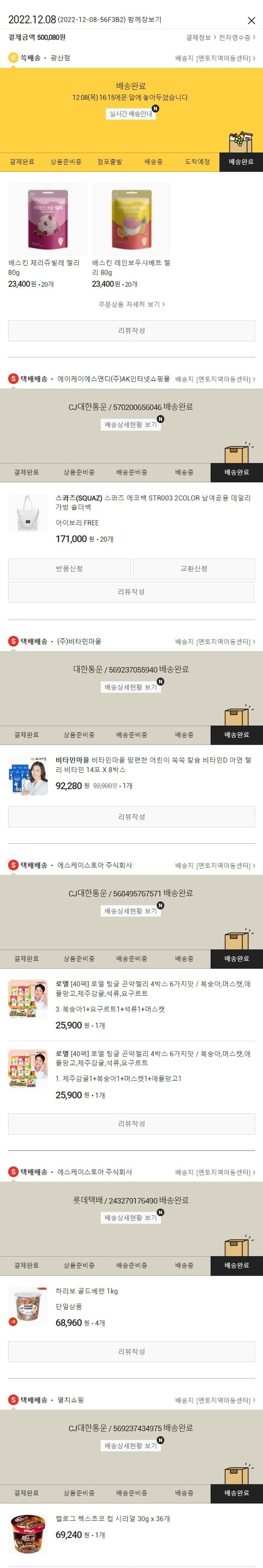
Task: Open the 켈로그 첵스초코 컵 시리얼 product
Action: coord(113,1519)
